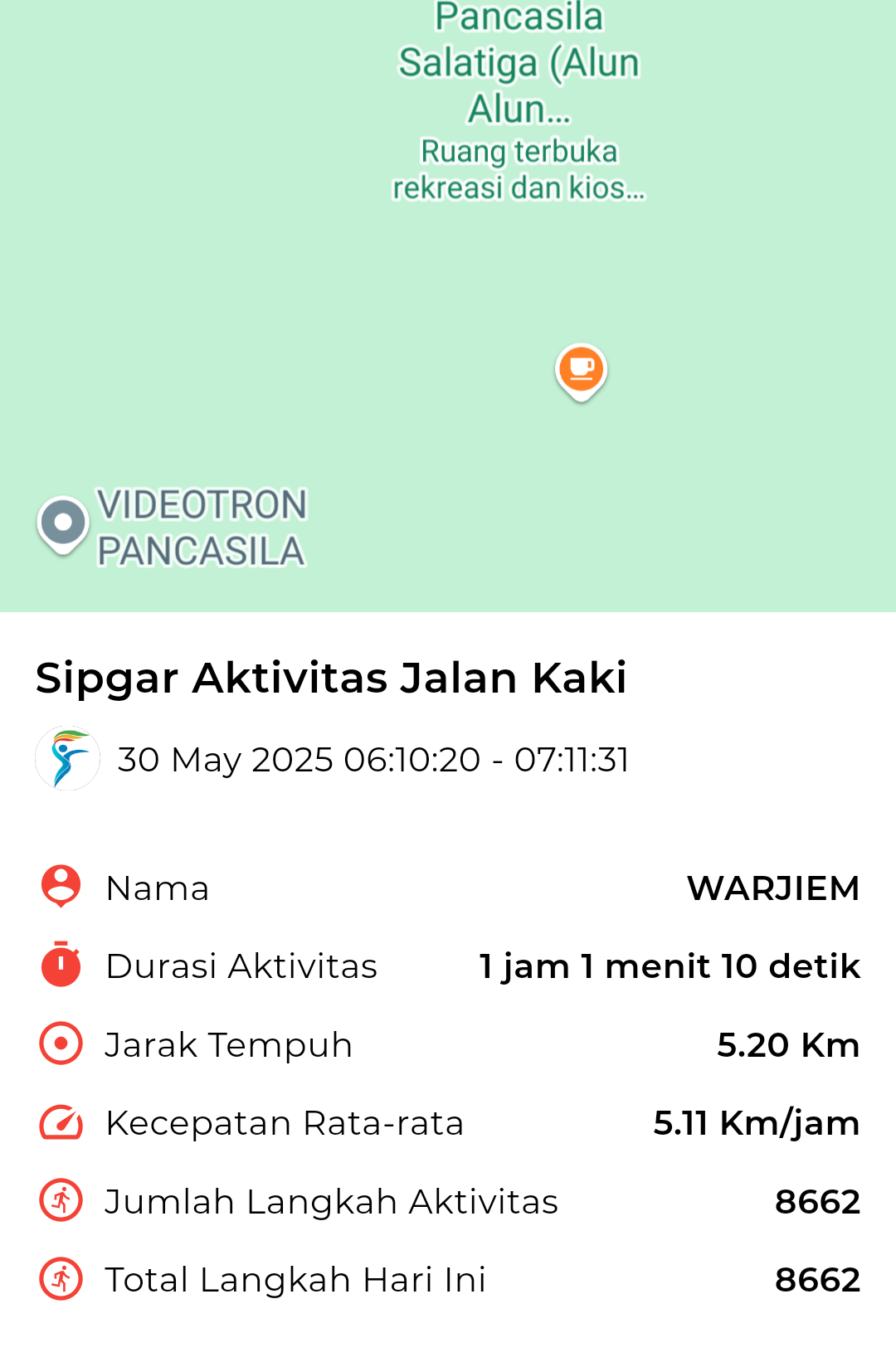Click the stopwatch icon for Durasi Aktivitas

tap(59, 965)
